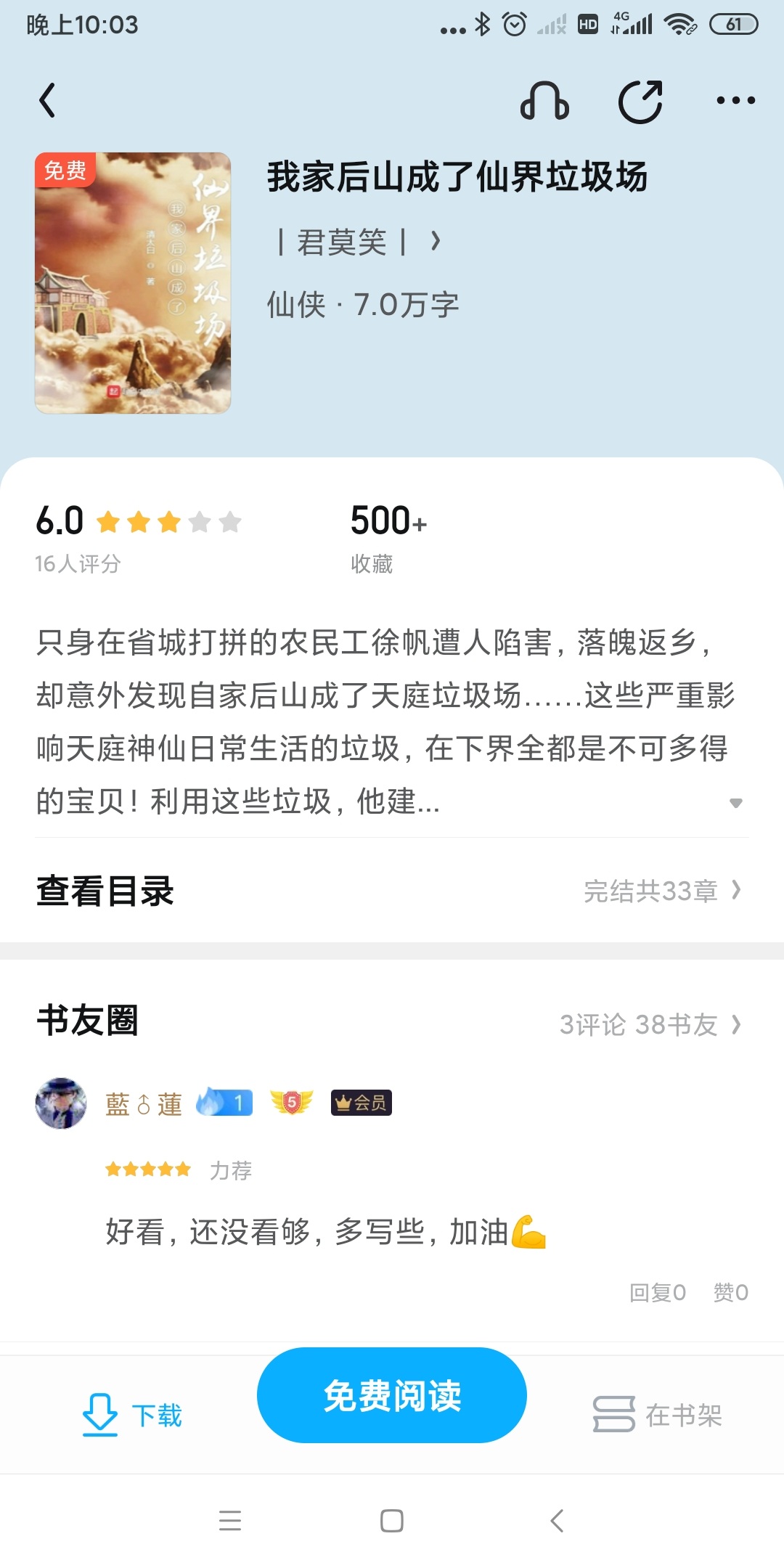The image size is (784, 1568).
Task: Expand the full book description
Action: coord(735,802)
